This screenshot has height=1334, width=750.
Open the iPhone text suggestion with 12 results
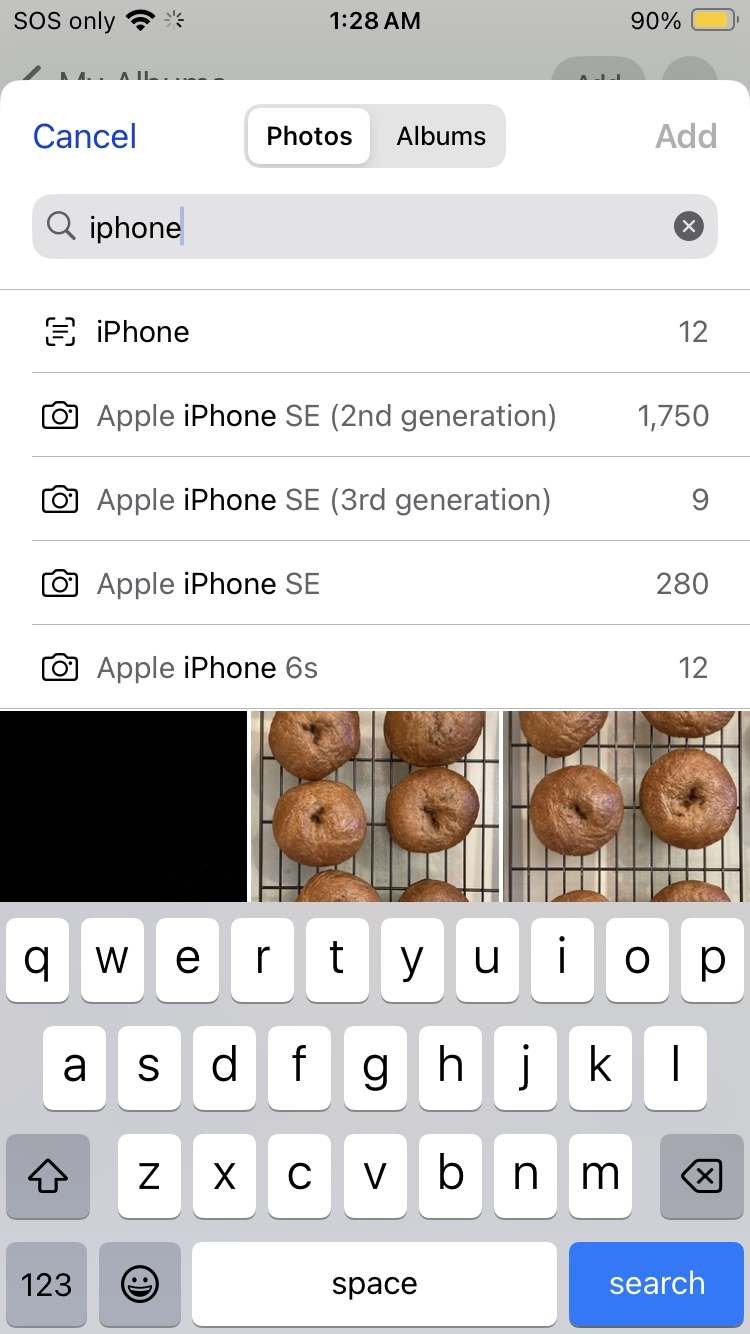pos(375,332)
